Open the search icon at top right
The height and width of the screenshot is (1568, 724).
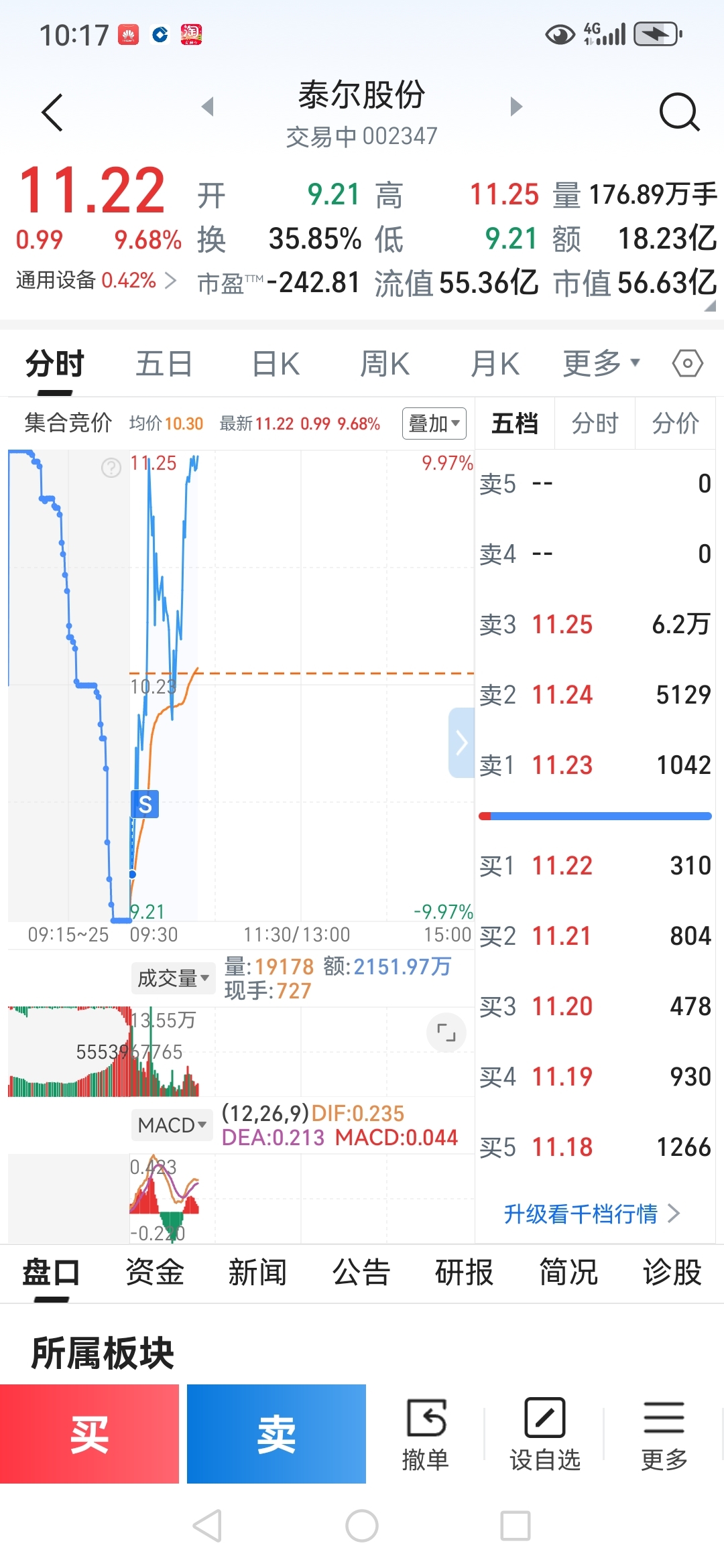[679, 112]
